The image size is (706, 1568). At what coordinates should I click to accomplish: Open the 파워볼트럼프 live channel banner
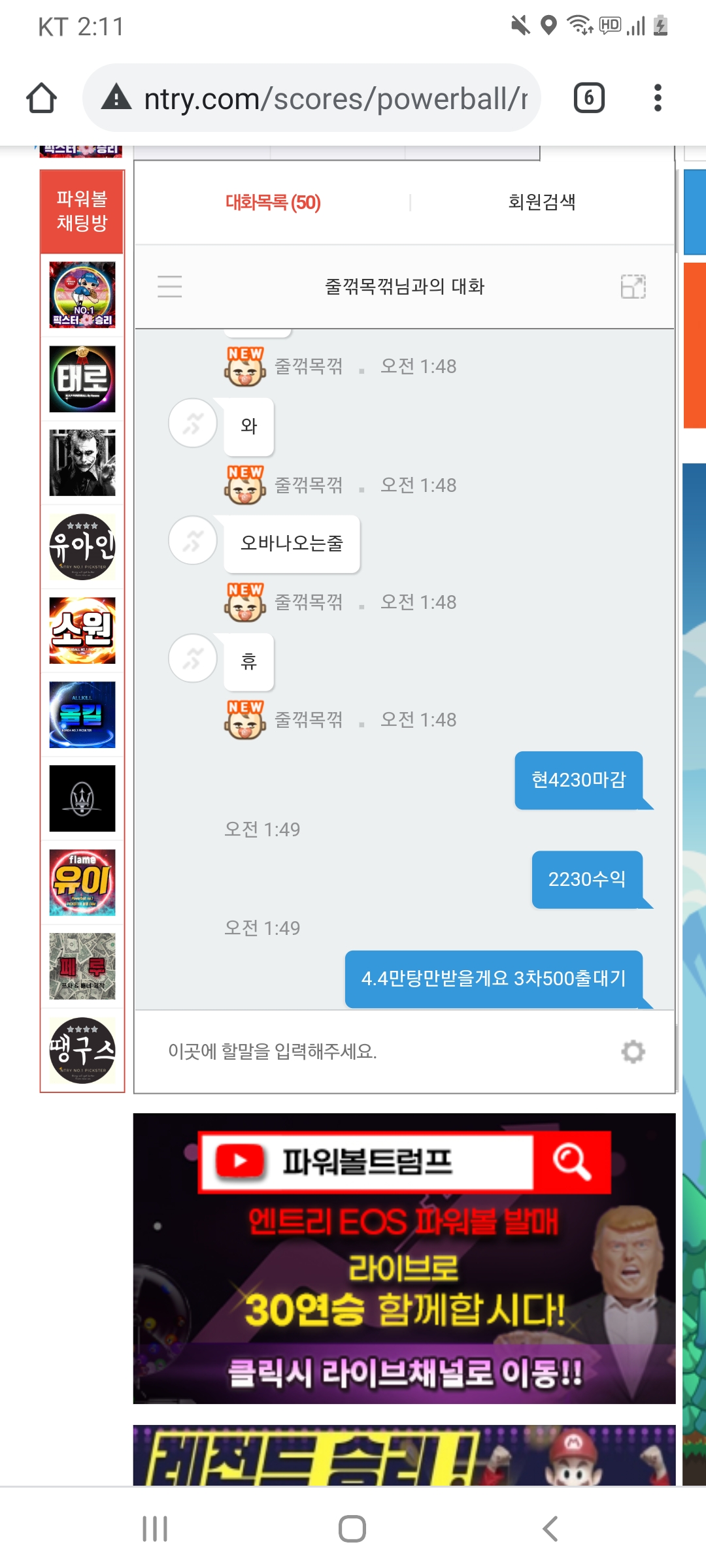404,1258
